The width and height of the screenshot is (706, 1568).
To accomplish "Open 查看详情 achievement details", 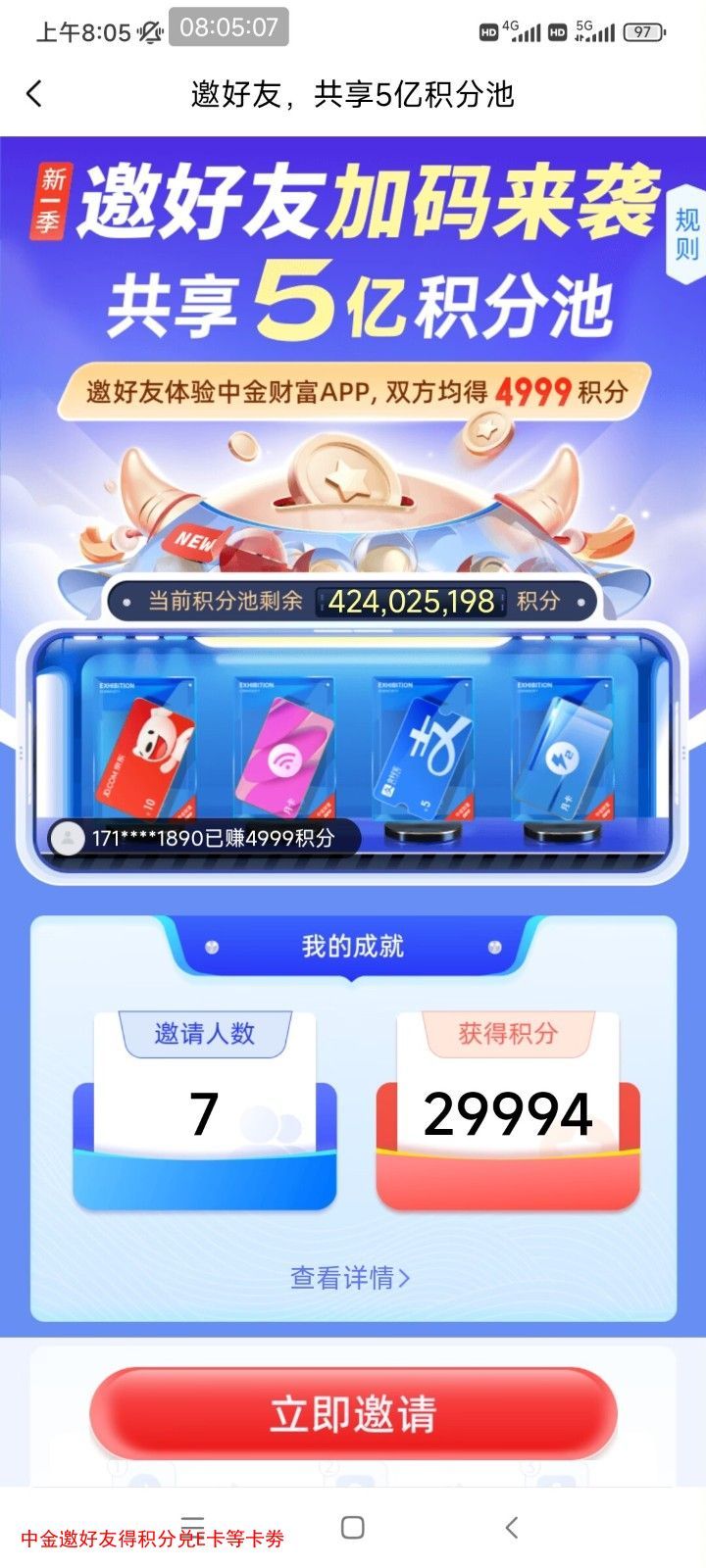I will click(350, 1278).
